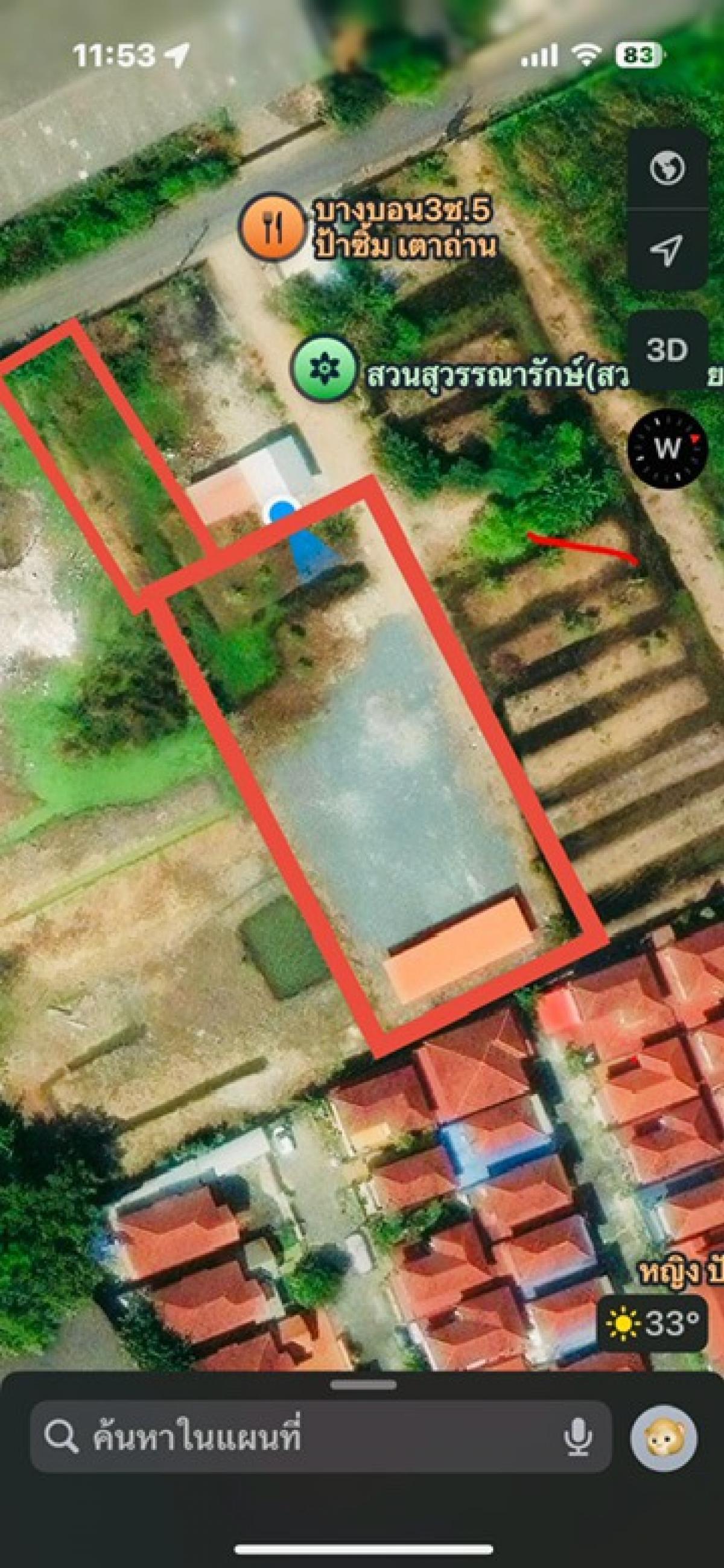Select the สวนสุวรรณารักษ์ park marker
The width and height of the screenshot is (724, 1568).
point(323,369)
